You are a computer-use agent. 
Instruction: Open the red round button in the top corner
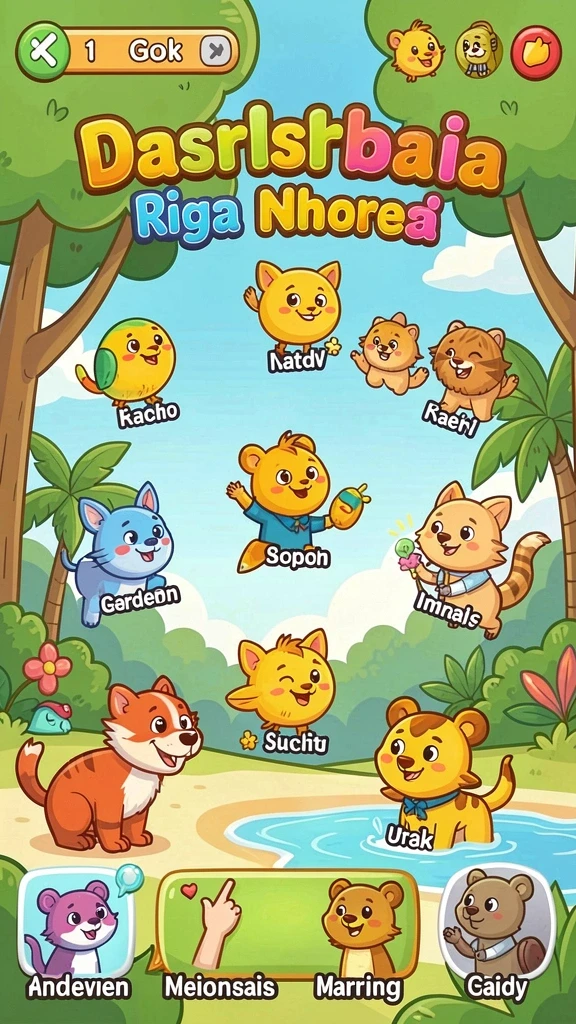[536, 52]
